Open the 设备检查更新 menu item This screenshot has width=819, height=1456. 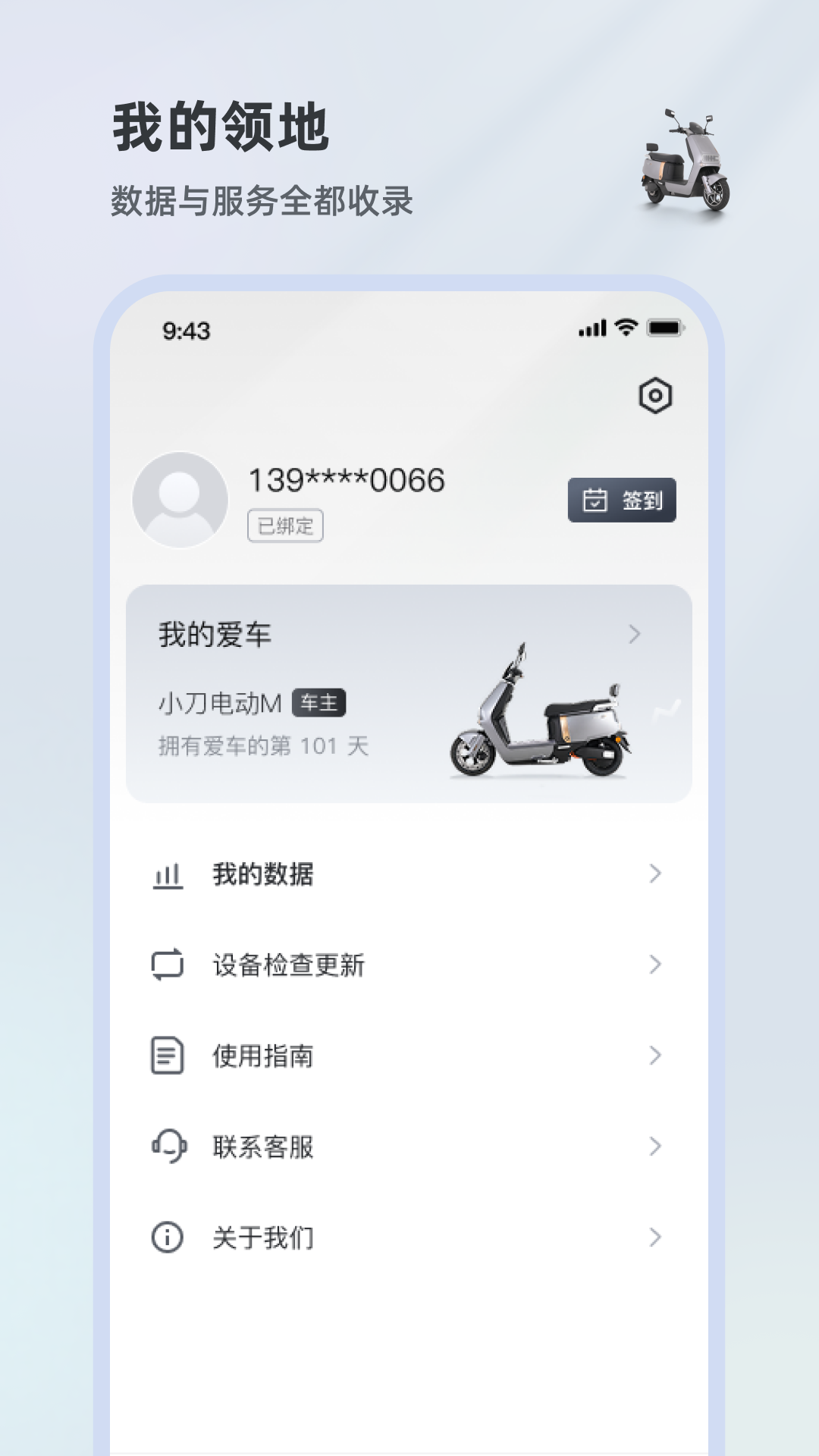(290, 965)
